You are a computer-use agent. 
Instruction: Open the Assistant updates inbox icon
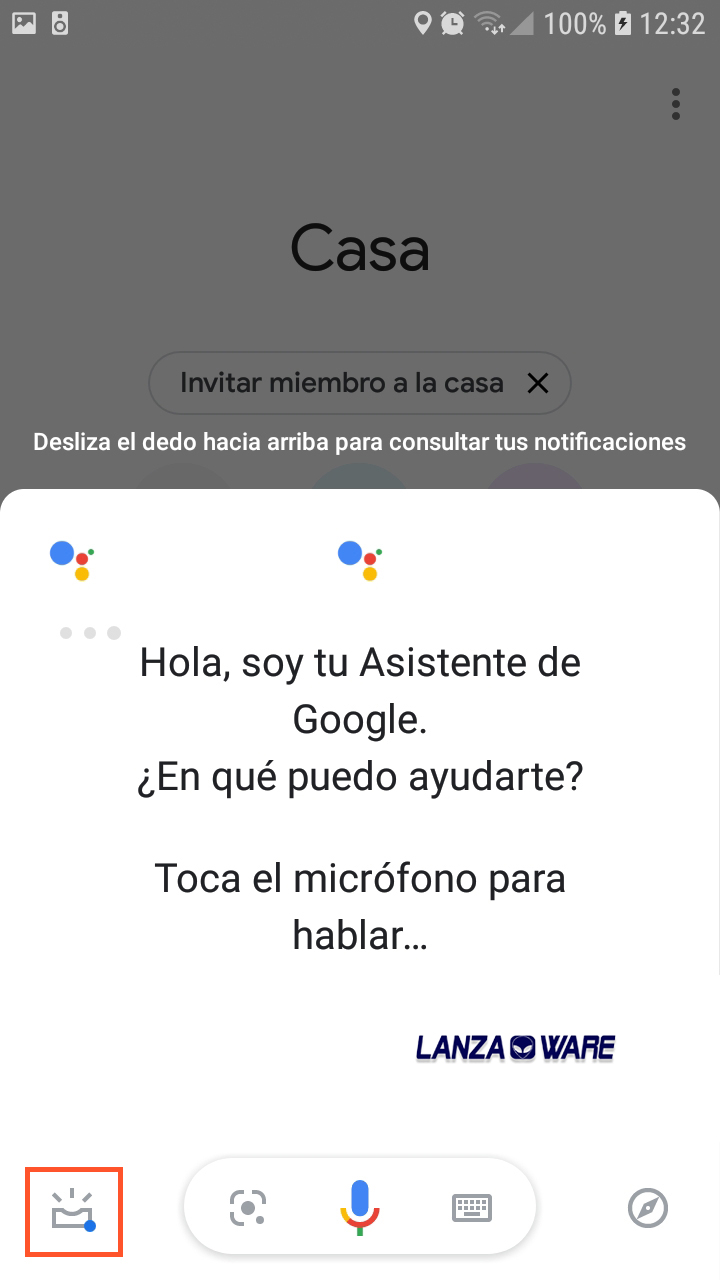click(74, 1210)
